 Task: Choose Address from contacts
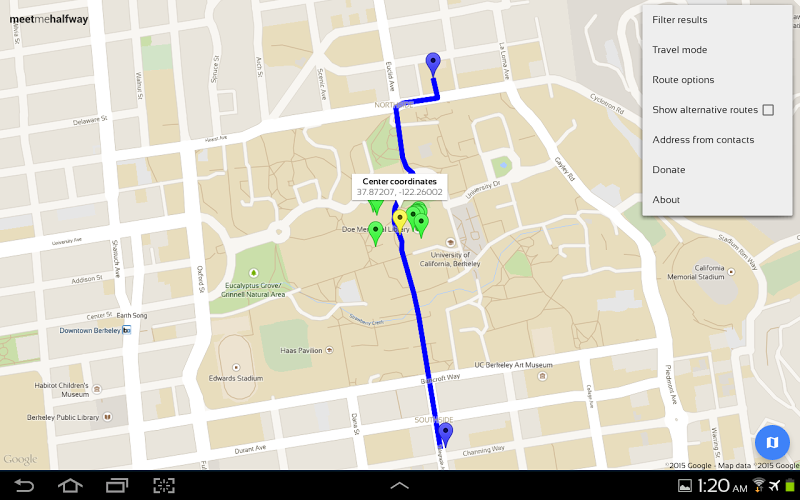(x=703, y=140)
